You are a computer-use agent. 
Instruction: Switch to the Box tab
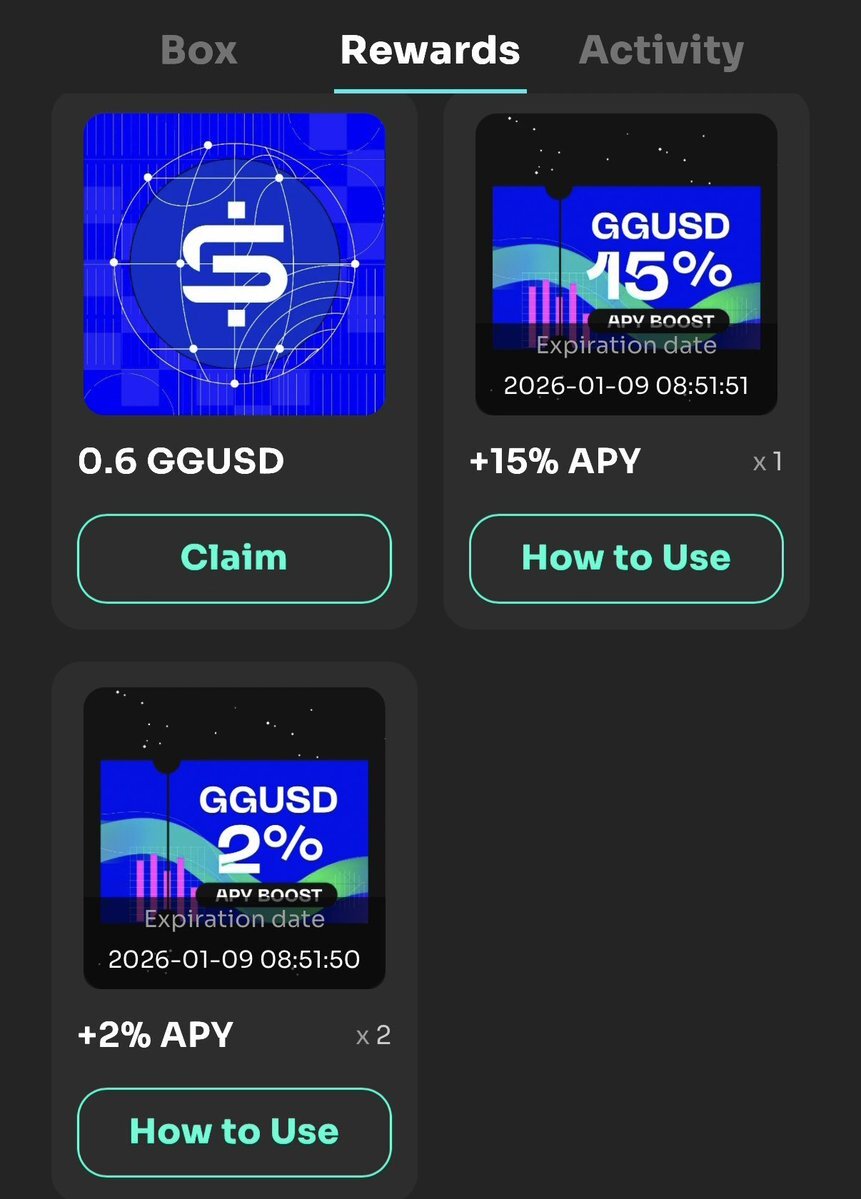click(199, 50)
